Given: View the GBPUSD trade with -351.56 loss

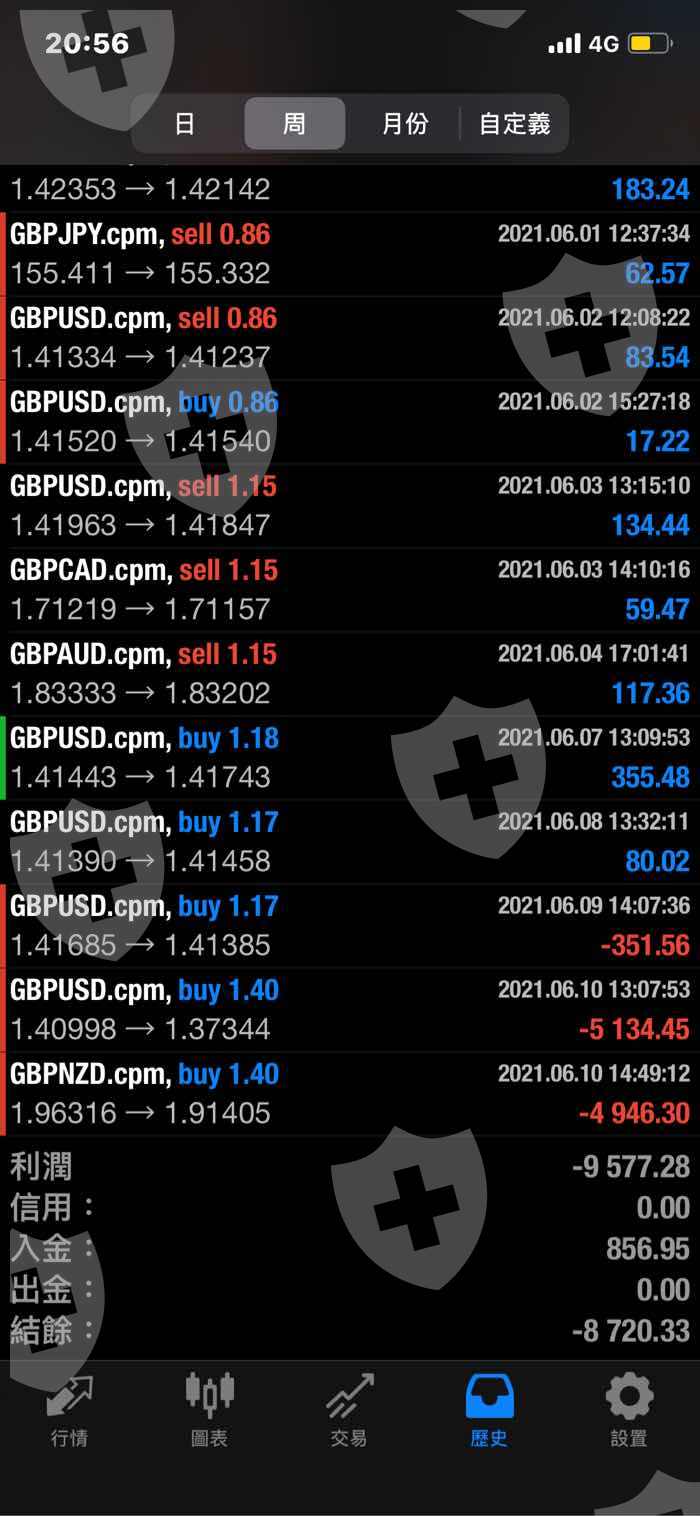Looking at the screenshot, I should 350,926.
